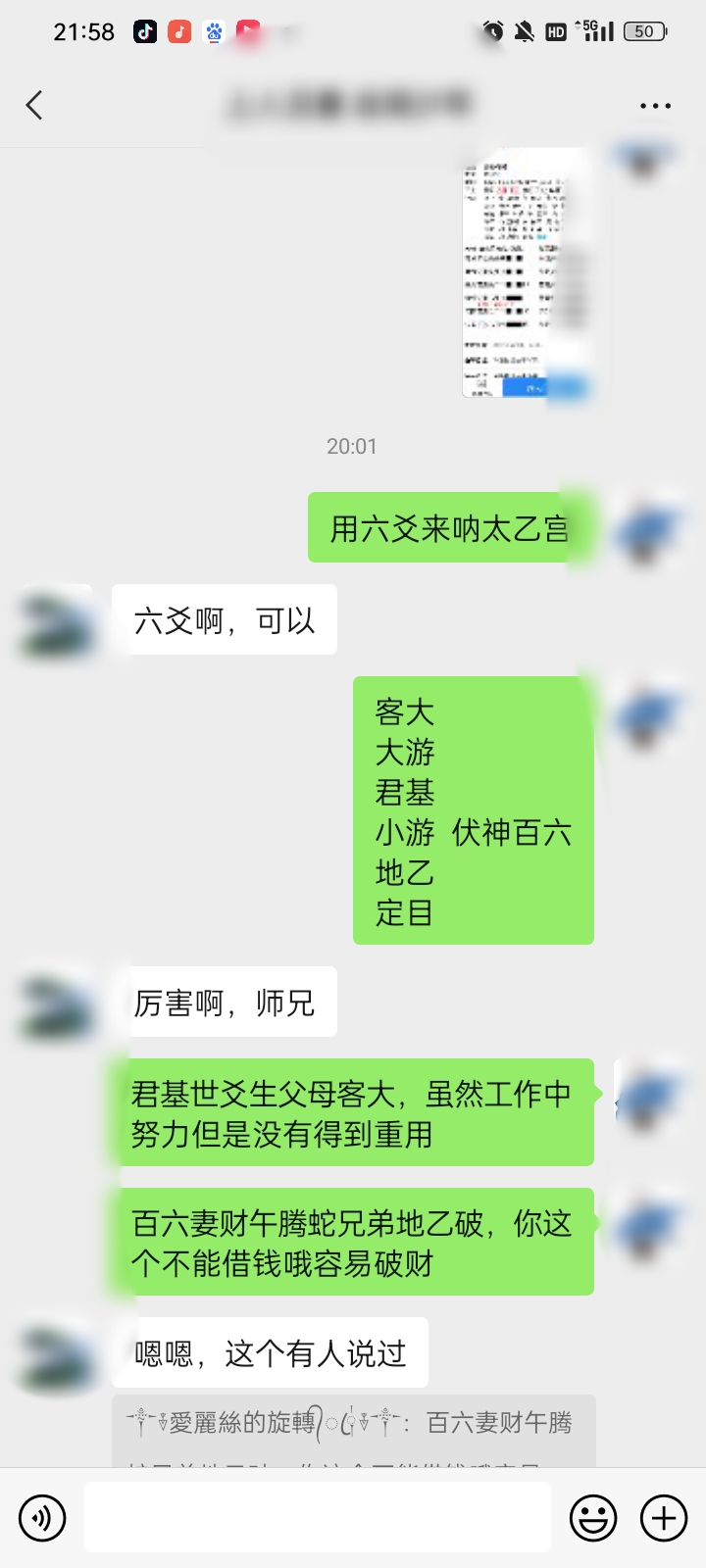706x1568 pixels.
Task: Open the emoji sticker panel
Action: click(593, 1518)
